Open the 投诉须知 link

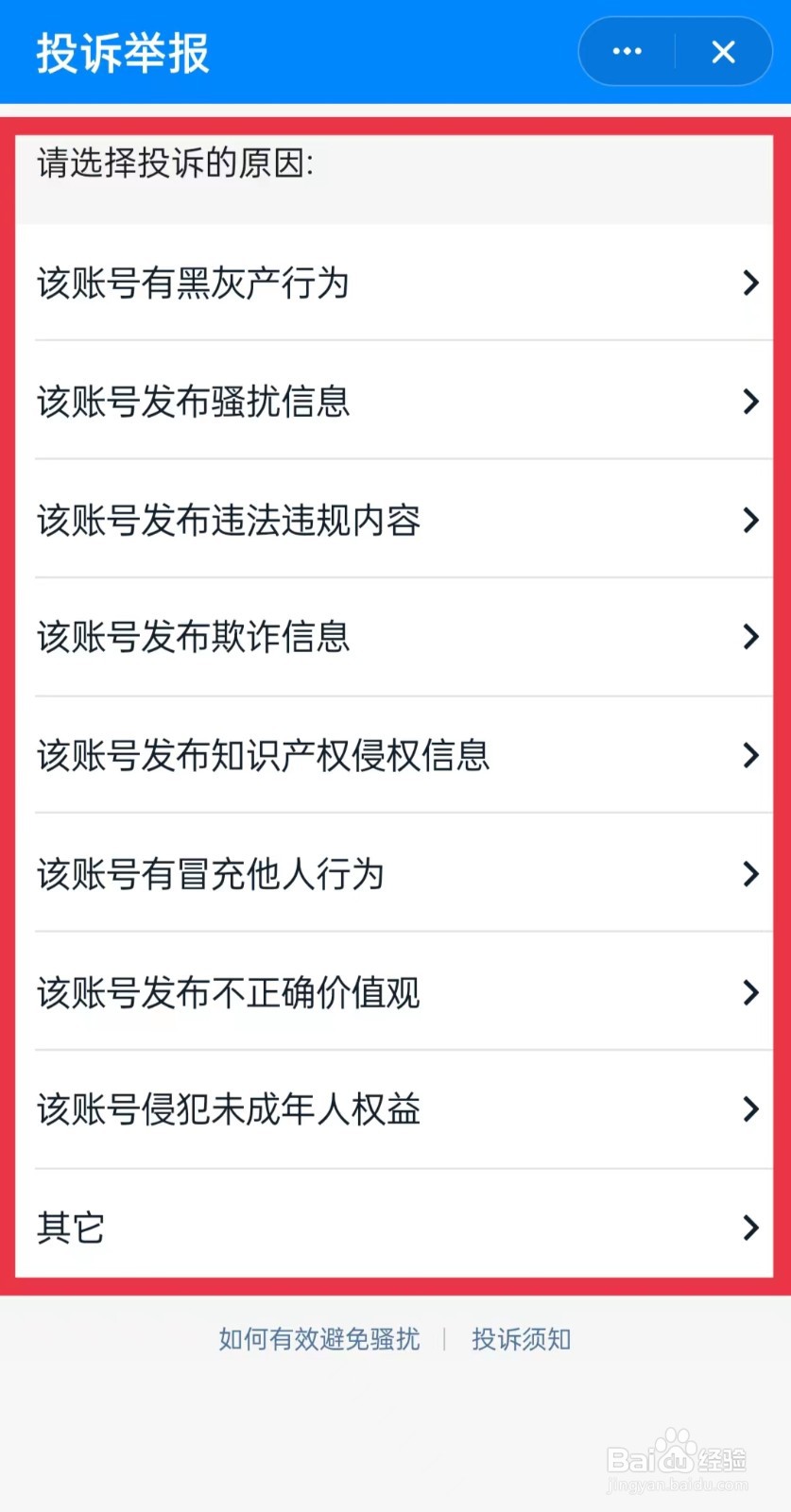pyautogui.click(x=521, y=1339)
